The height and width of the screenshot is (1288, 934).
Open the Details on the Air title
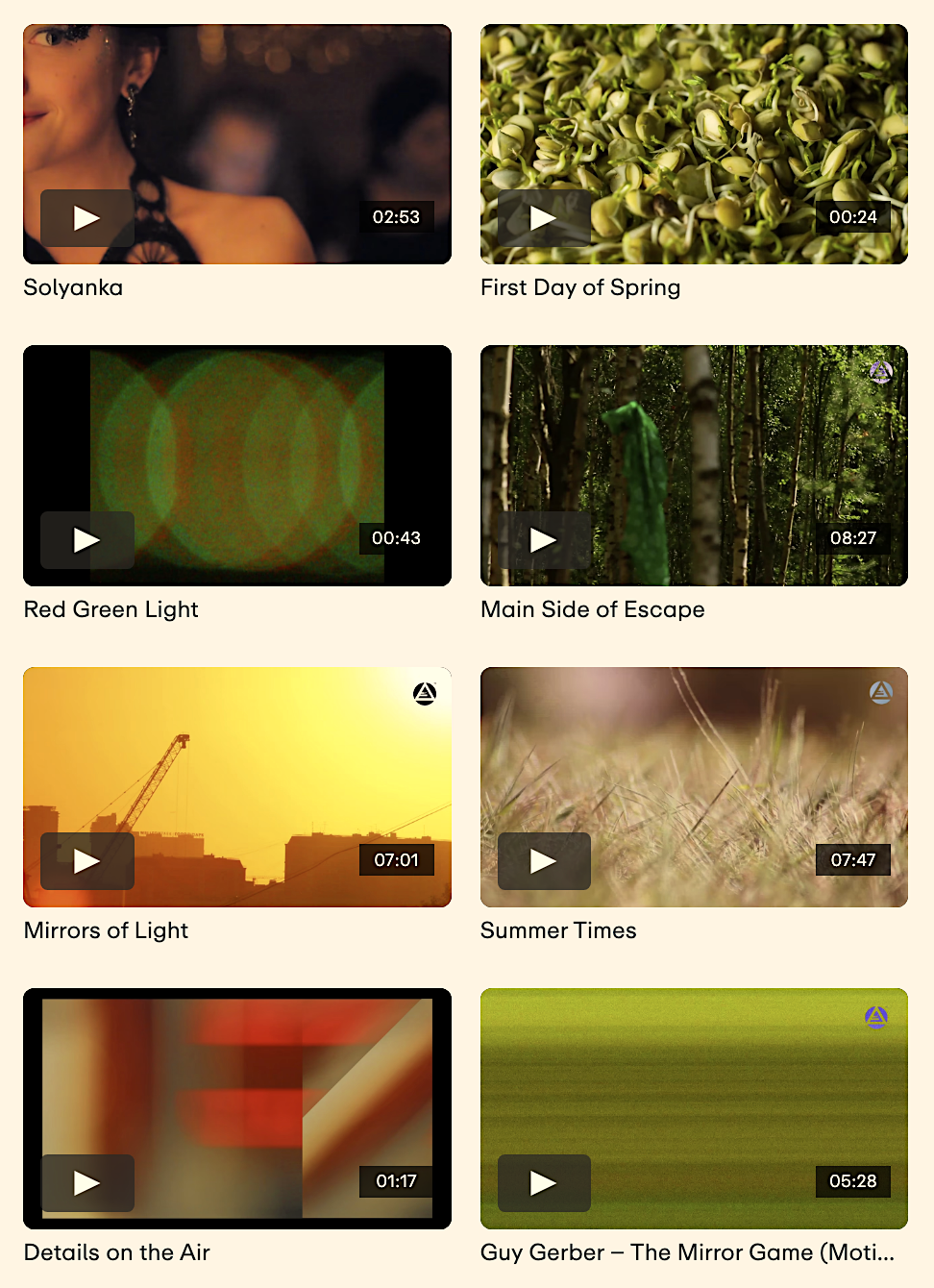(x=116, y=1252)
